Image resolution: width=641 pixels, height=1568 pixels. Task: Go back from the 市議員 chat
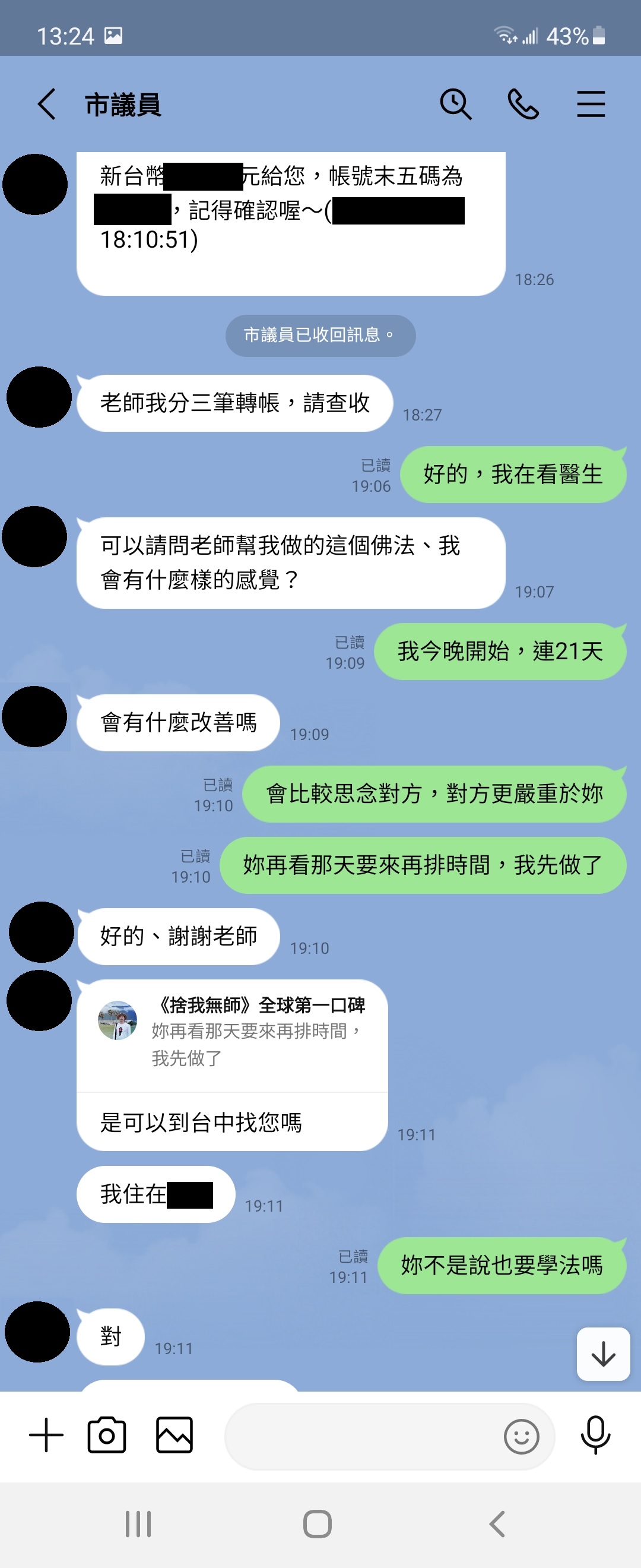(47, 104)
